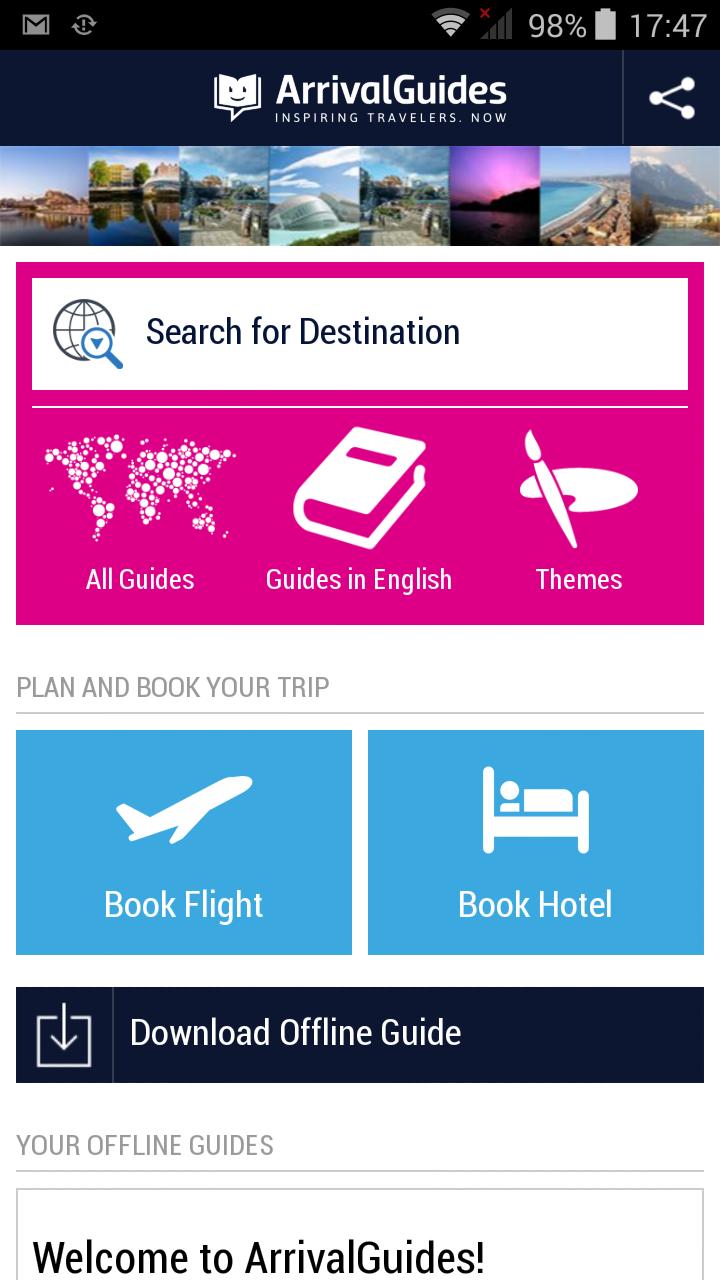720x1280 pixels.
Task: Tap the ArrivalGuides logo in the header
Action: pyautogui.click(x=358, y=97)
